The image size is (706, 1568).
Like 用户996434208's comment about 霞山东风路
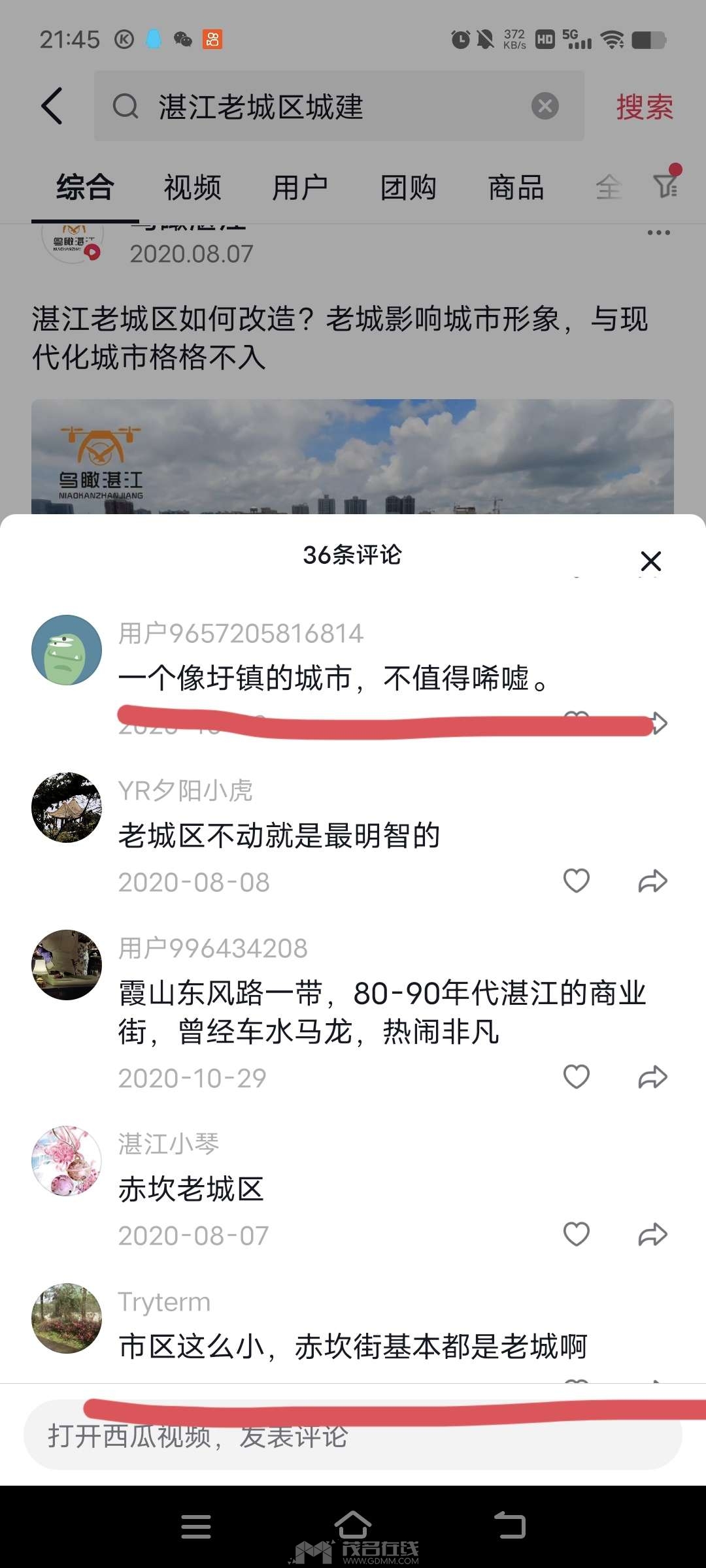click(x=576, y=1077)
